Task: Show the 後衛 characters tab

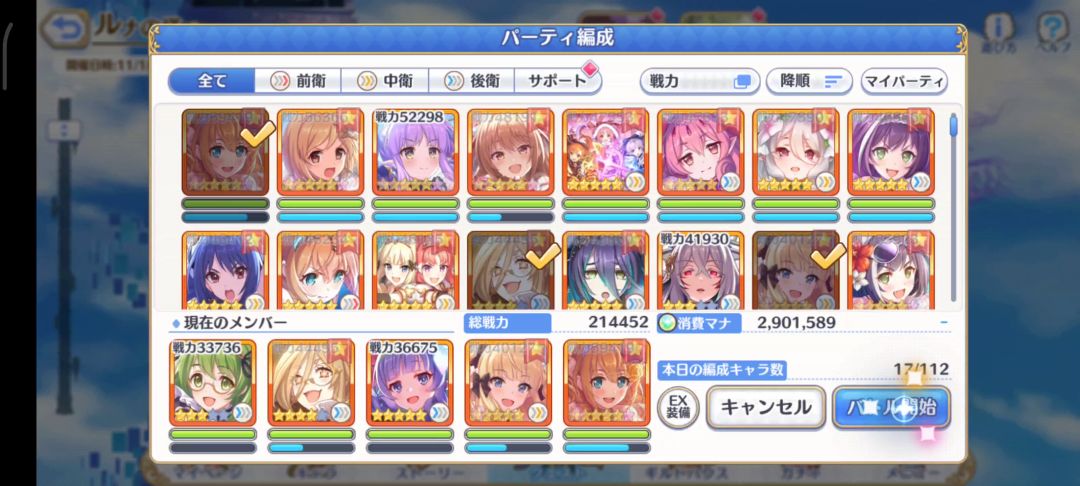Action: tap(471, 81)
